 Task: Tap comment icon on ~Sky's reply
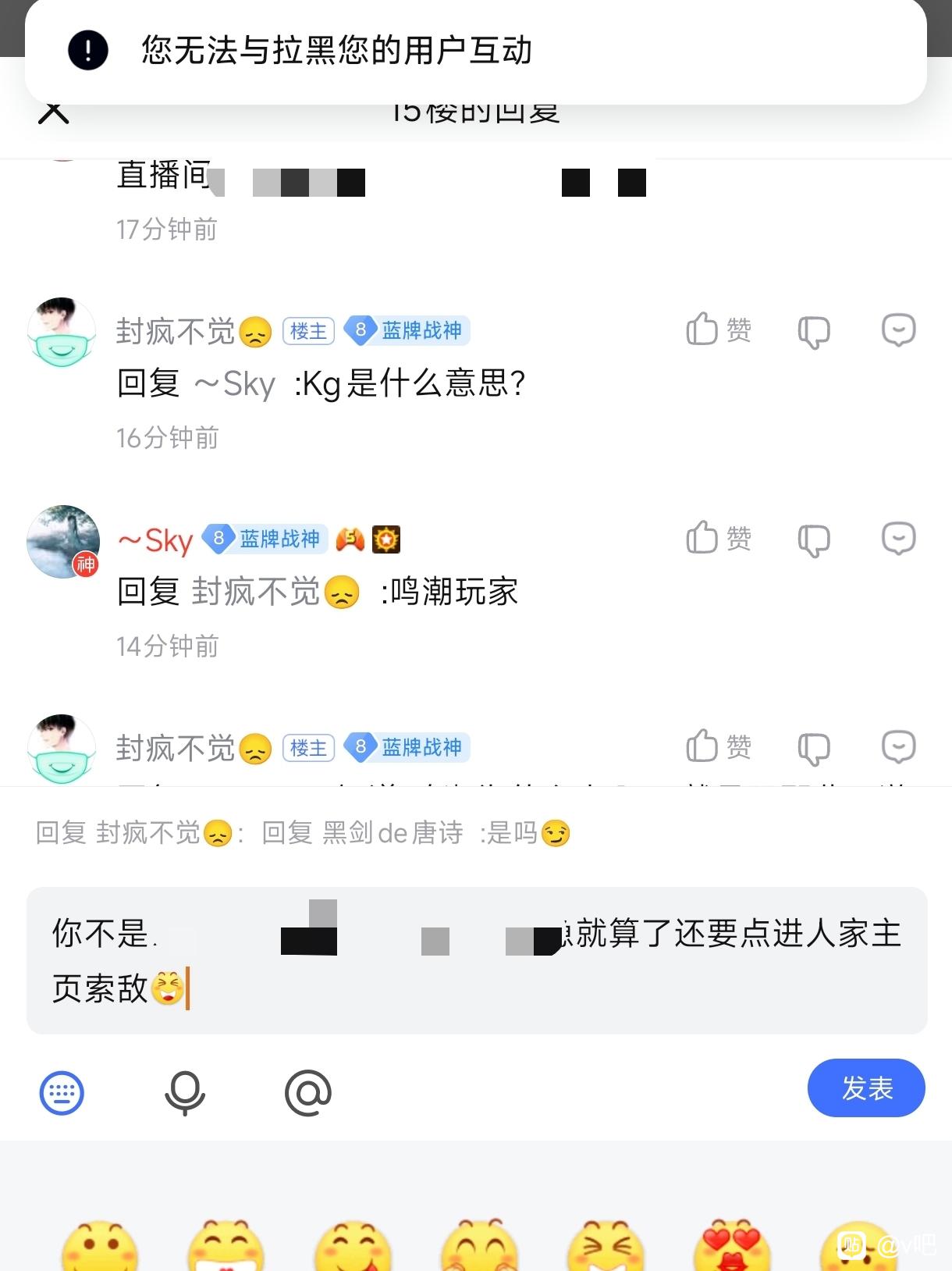[x=898, y=539]
